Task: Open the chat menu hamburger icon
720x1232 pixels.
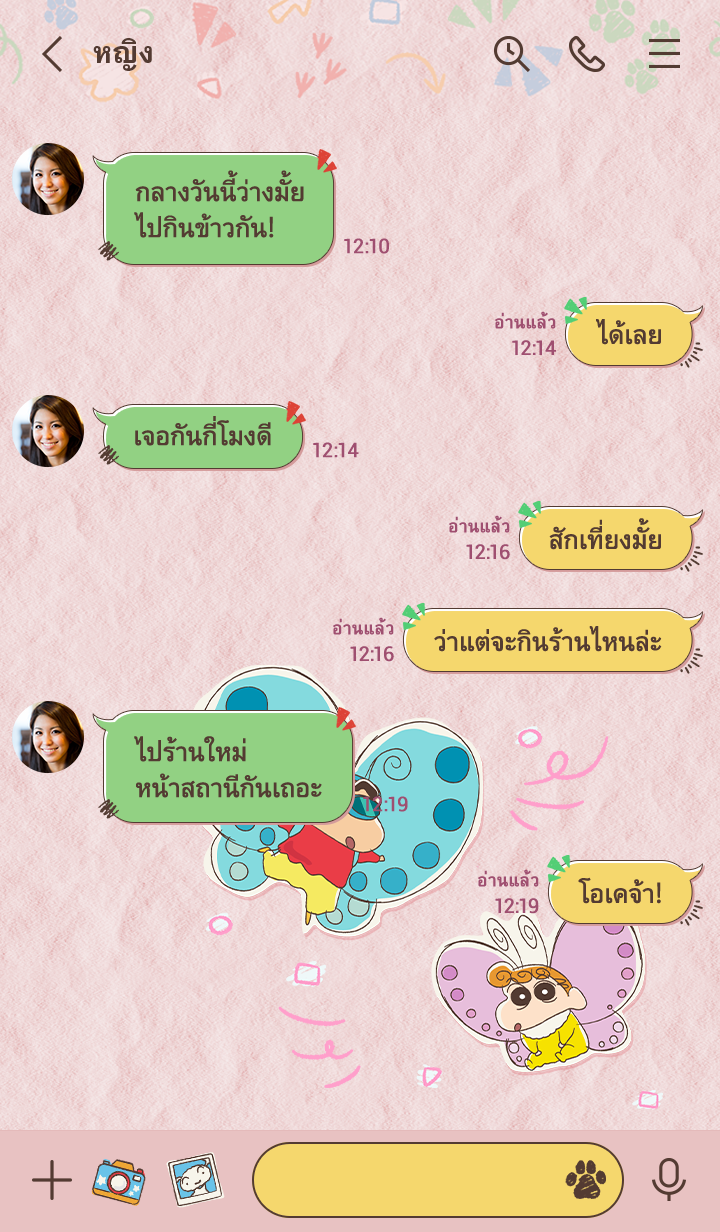Action: (664, 54)
